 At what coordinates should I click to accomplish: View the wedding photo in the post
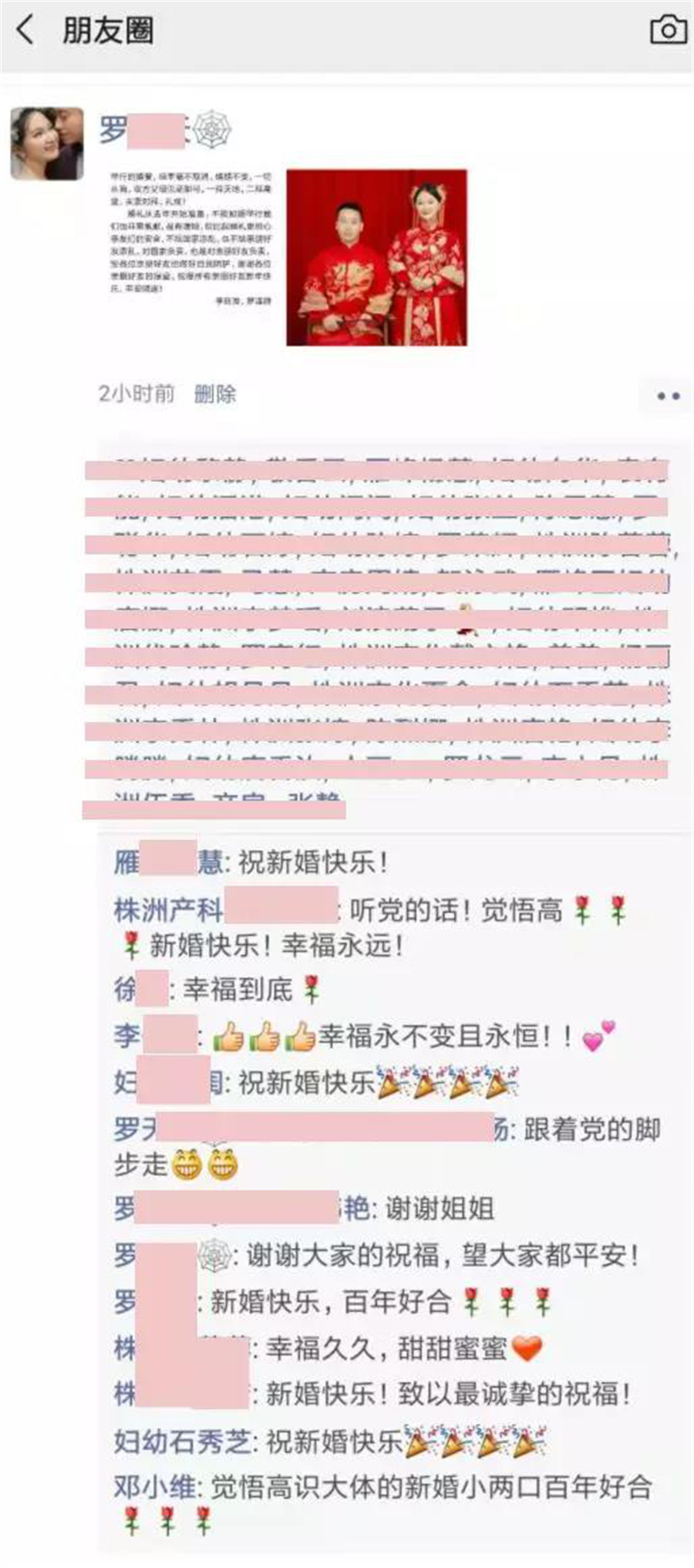point(376,257)
